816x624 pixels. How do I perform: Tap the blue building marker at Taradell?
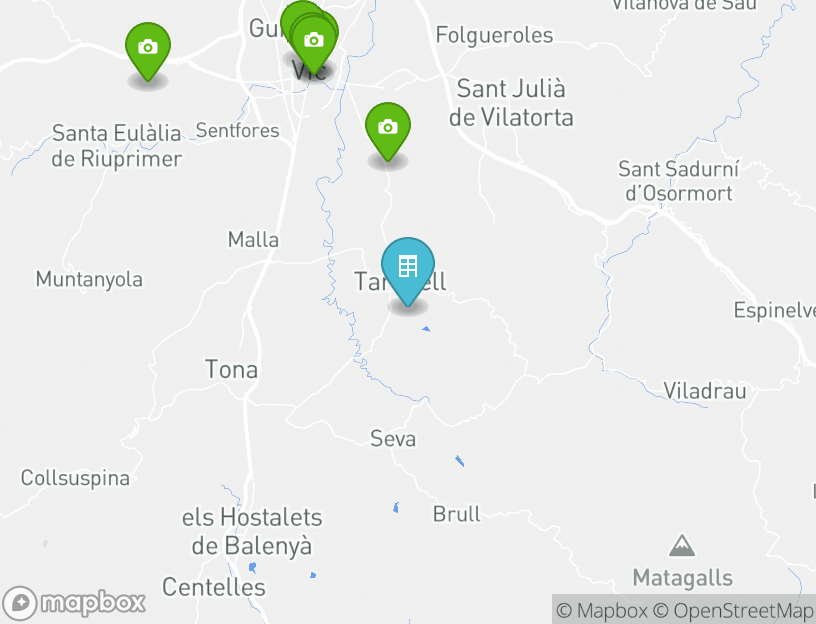408,268
